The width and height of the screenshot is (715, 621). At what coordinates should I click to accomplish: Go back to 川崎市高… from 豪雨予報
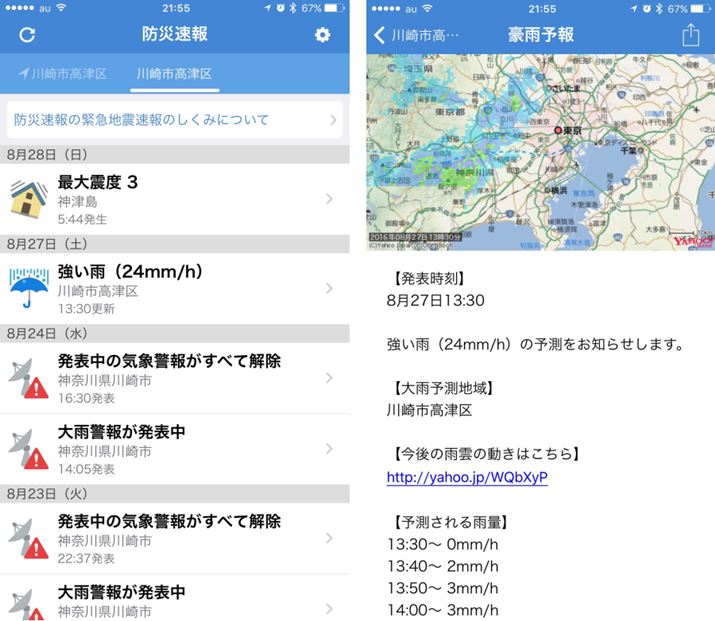(416, 35)
